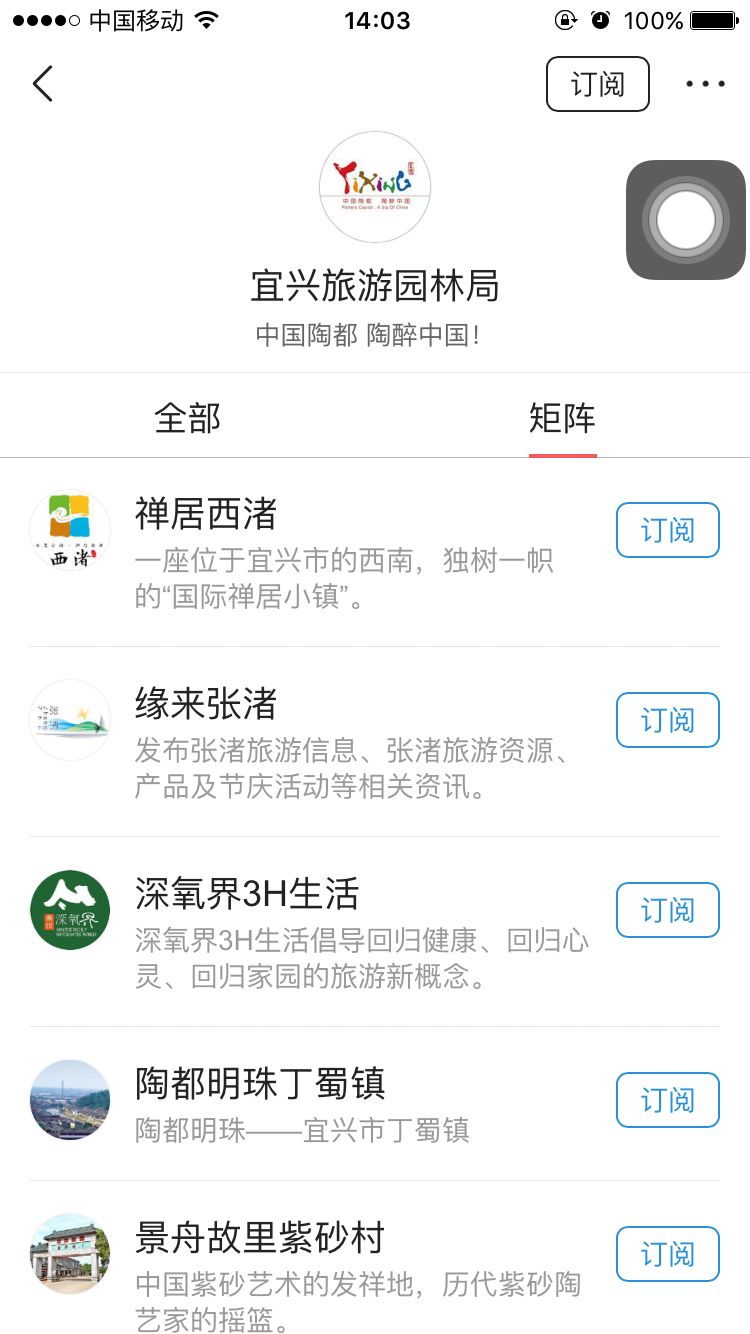Image resolution: width=750 pixels, height=1334 pixels.
Task: Subscribe to 缘来张渚
Action: point(667,720)
